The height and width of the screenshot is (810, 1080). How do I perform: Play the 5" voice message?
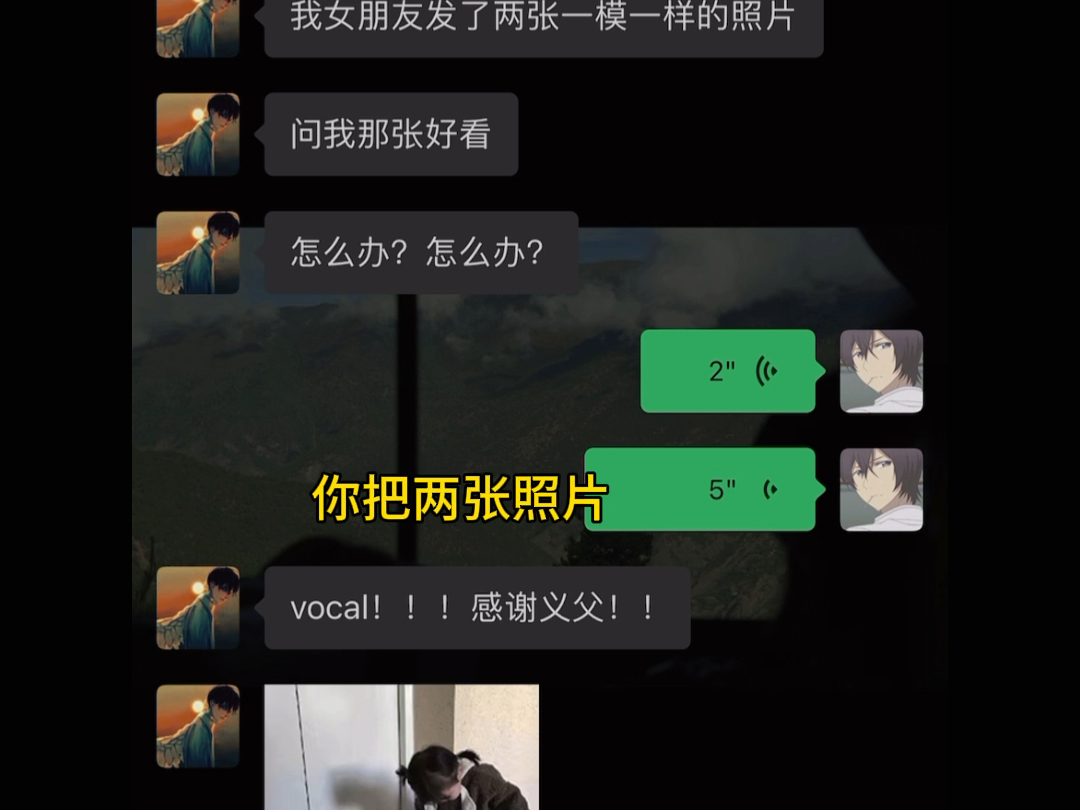click(x=700, y=490)
